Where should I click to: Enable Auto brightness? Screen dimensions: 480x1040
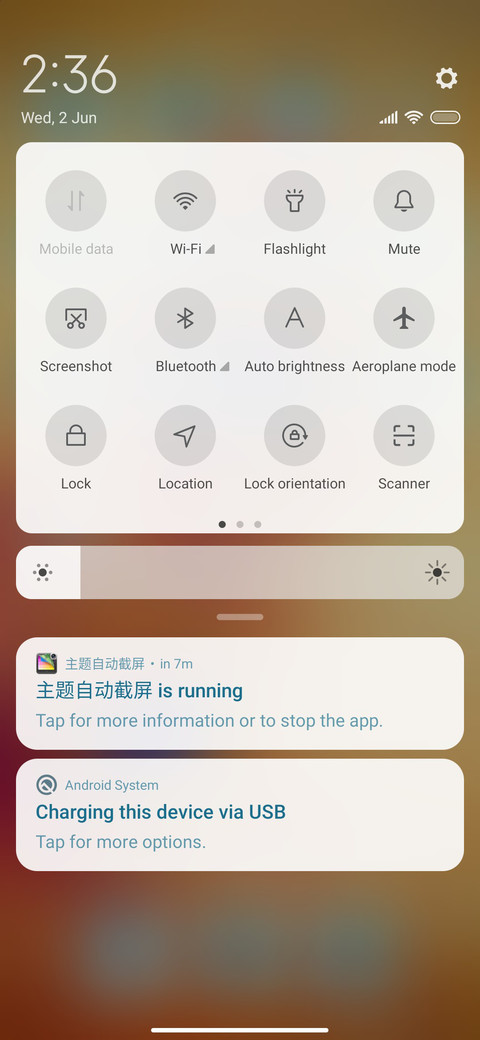click(294, 318)
